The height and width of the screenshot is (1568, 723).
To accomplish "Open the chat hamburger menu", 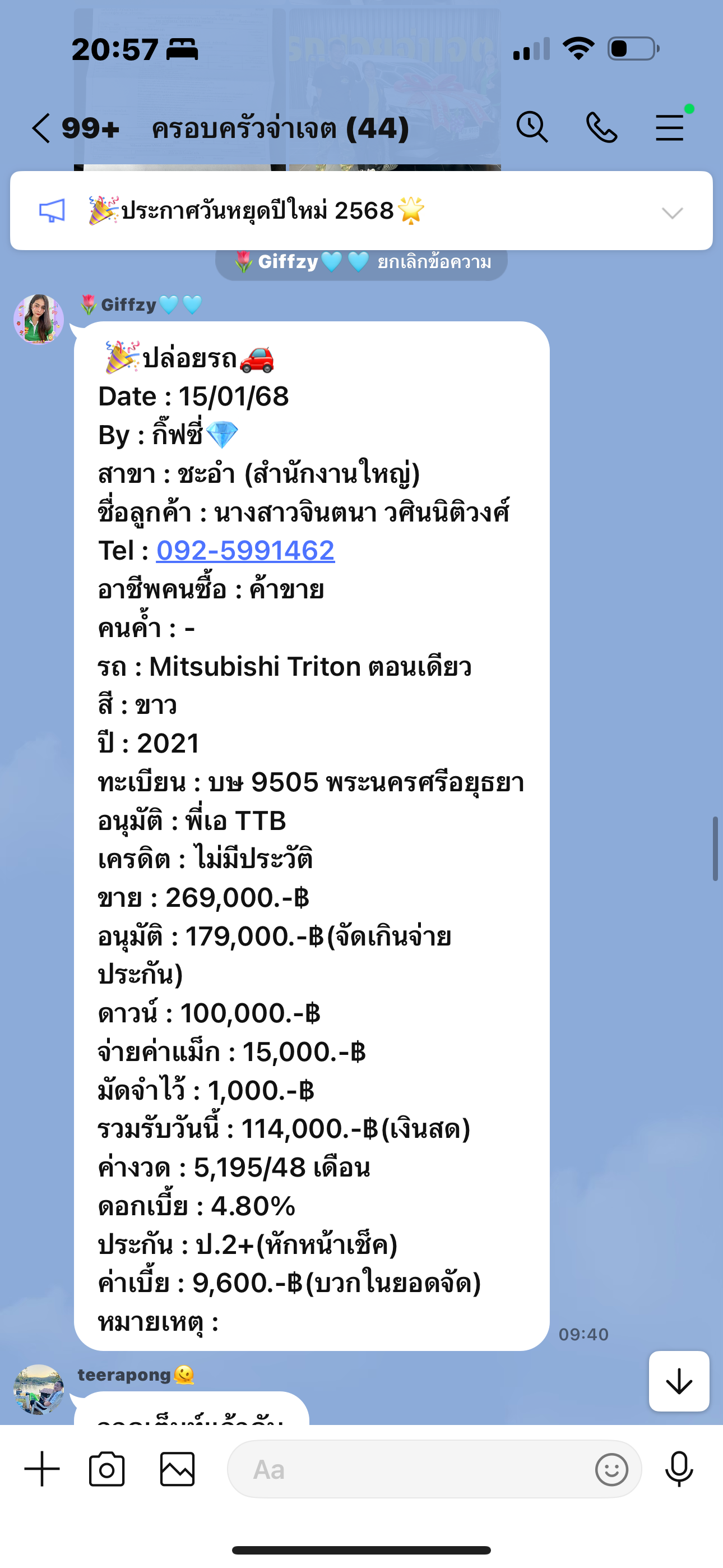I will point(670,127).
